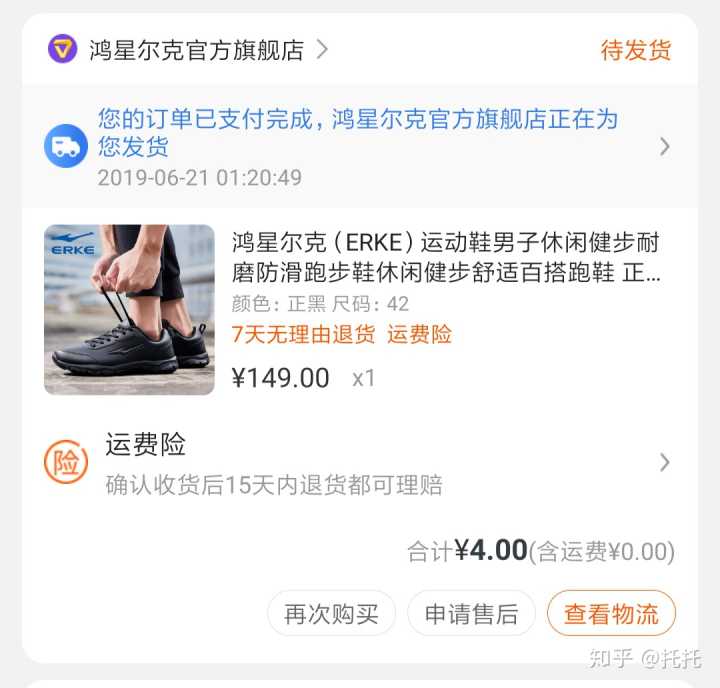Open the shipping status notice
720x688 pixels.
358,147
